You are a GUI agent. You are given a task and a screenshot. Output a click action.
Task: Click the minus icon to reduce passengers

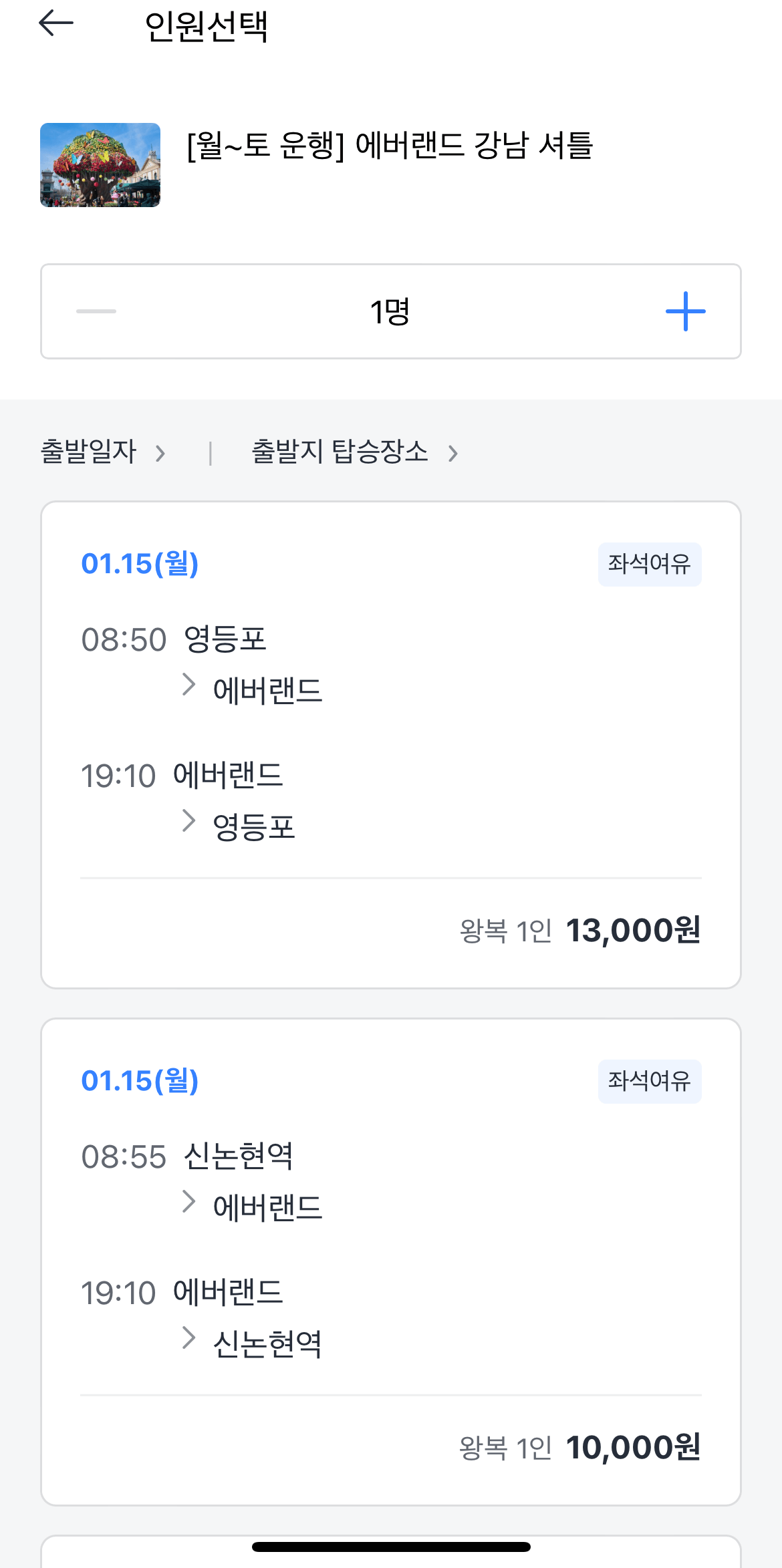[96, 311]
